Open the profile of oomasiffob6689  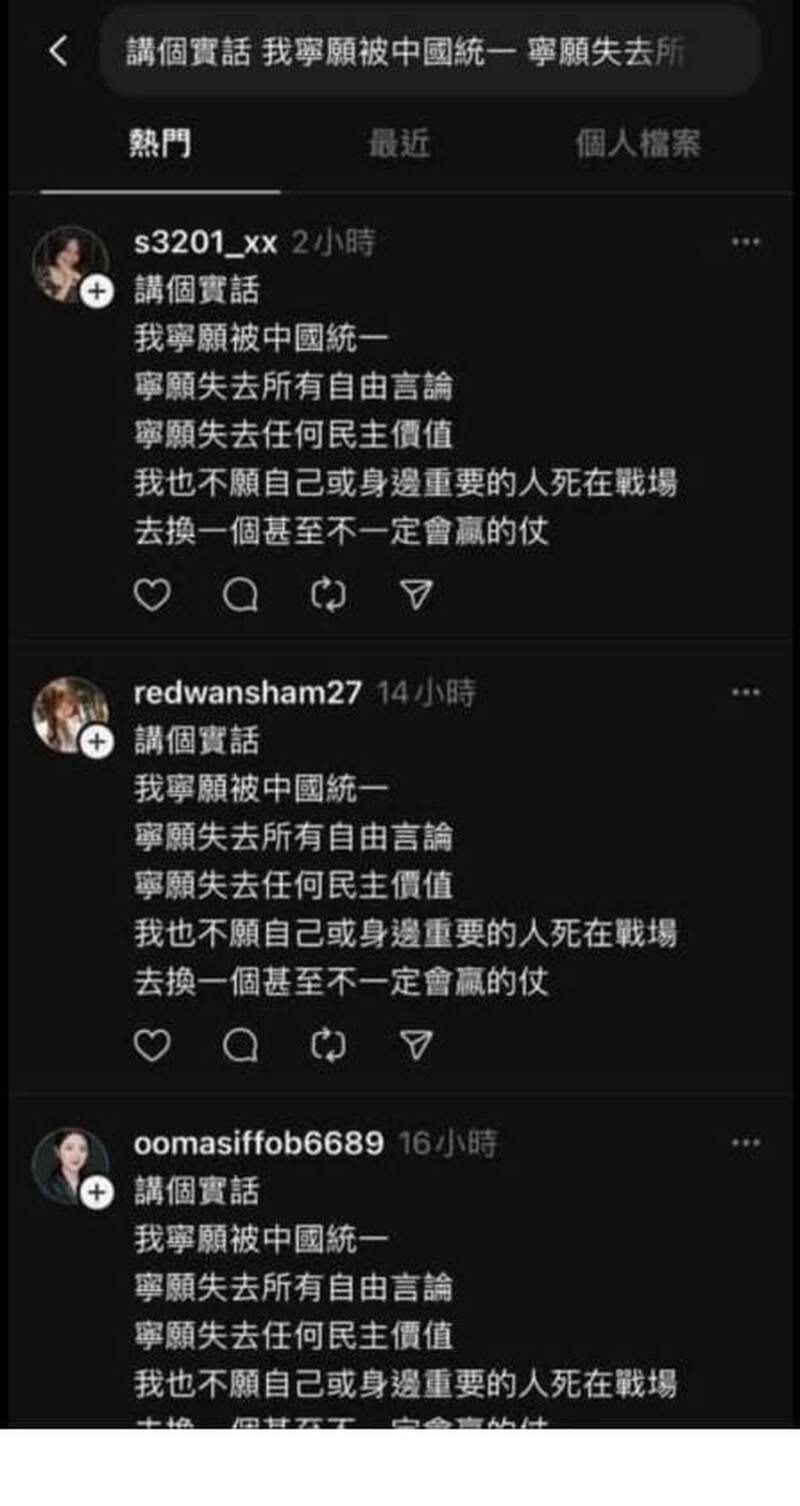258,1143
